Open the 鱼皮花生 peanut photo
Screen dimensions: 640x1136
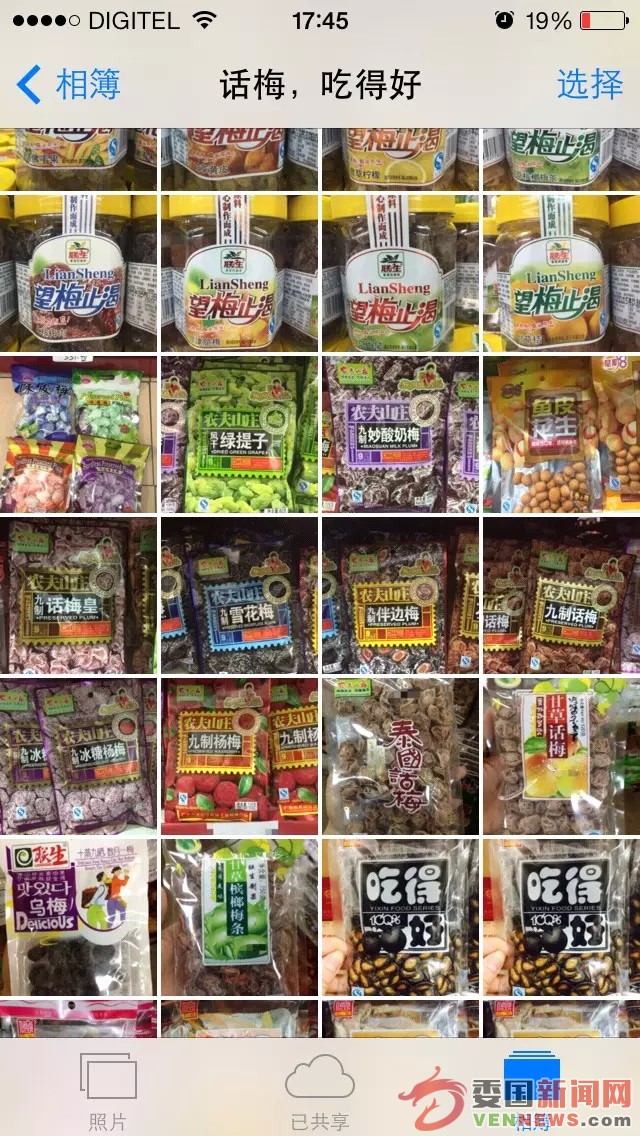click(561, 434)
